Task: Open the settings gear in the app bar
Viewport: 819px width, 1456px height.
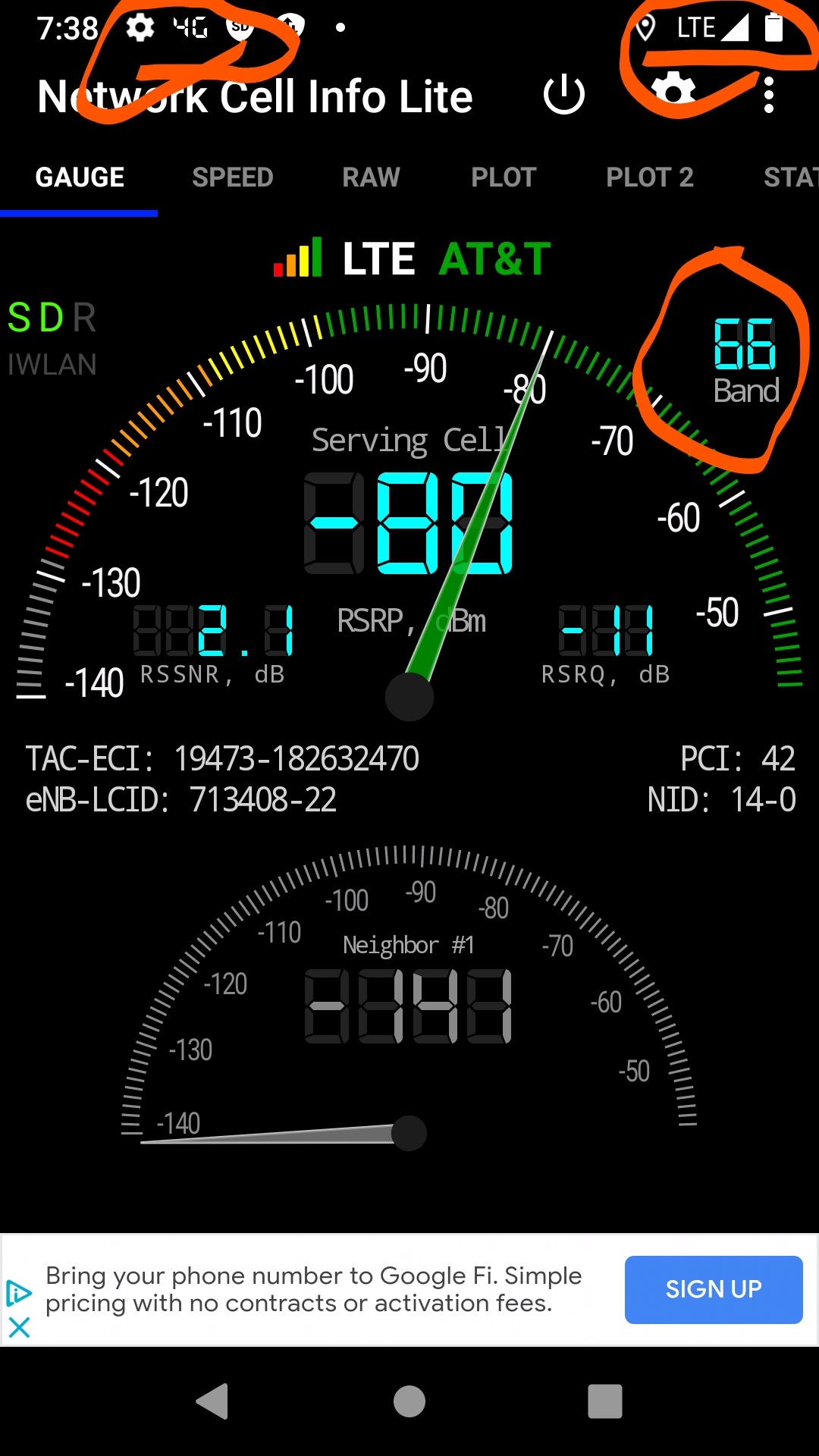Action: click(674, 92)
